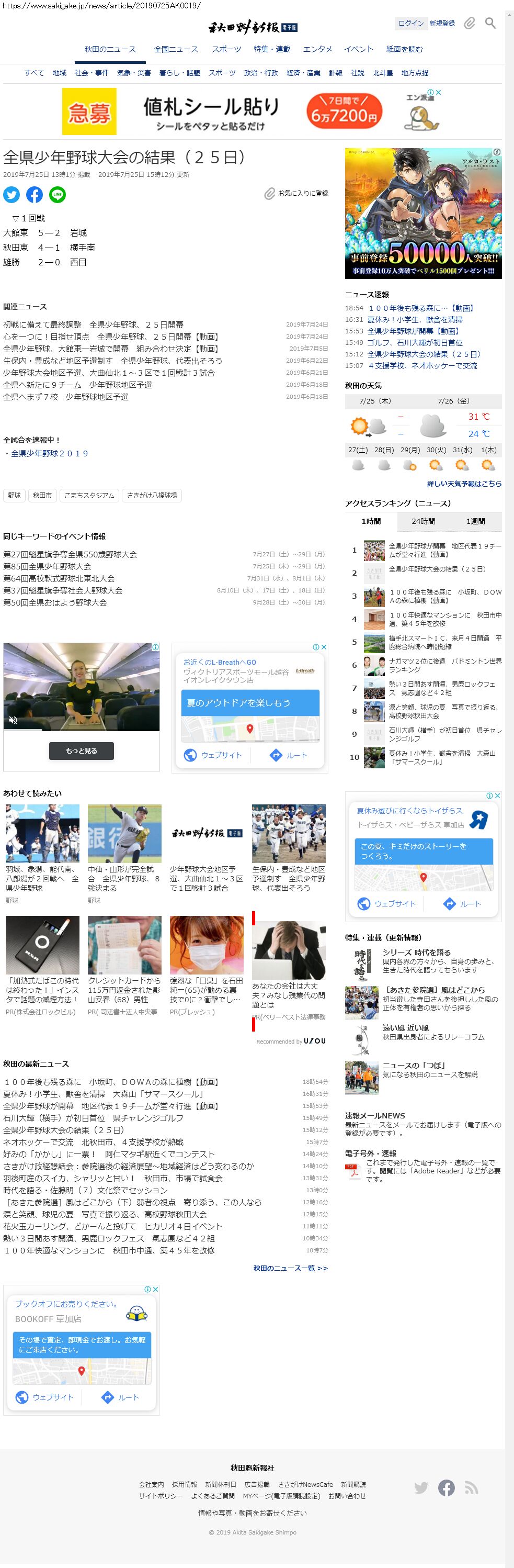Open the 第85回全県少年野球大会 event row

(47, 566)
